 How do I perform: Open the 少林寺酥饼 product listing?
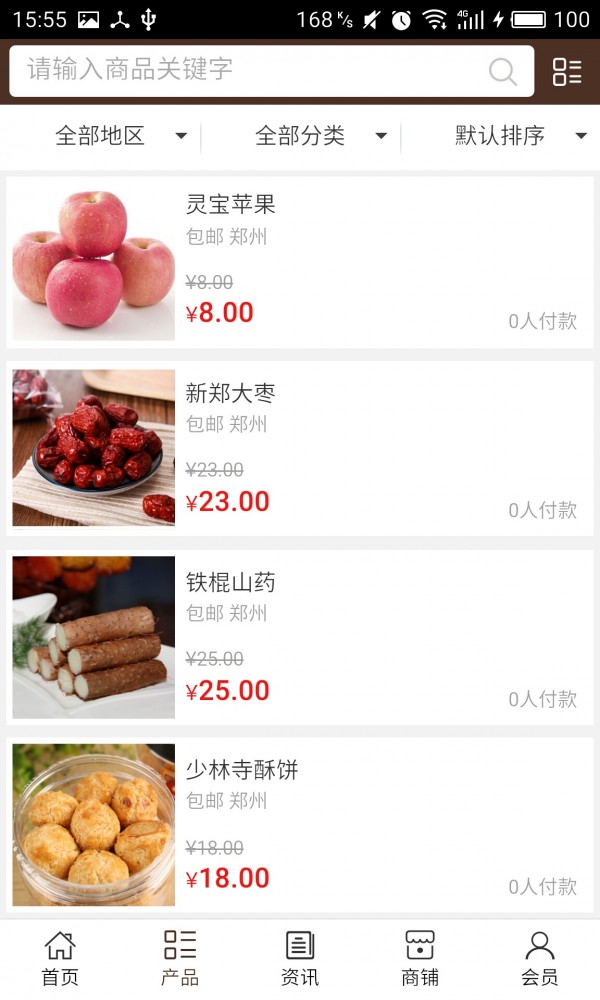coord(300,825)
